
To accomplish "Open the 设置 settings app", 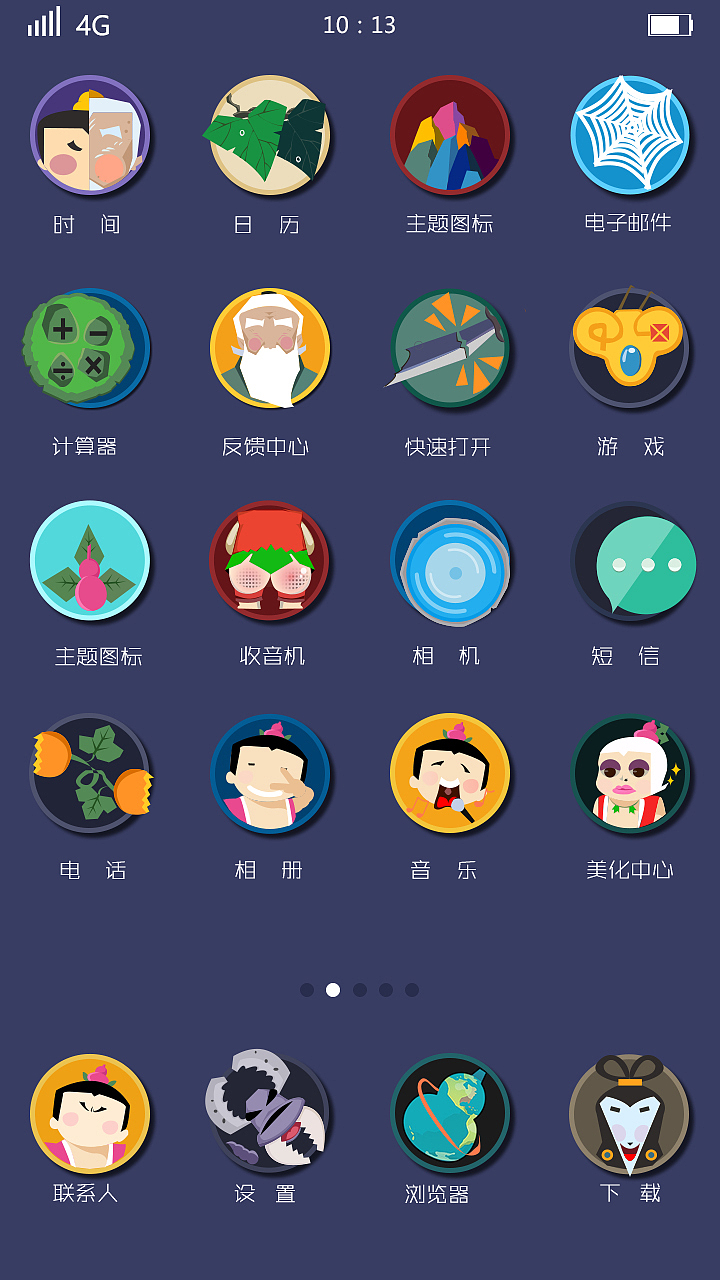I will [268, 1110].
